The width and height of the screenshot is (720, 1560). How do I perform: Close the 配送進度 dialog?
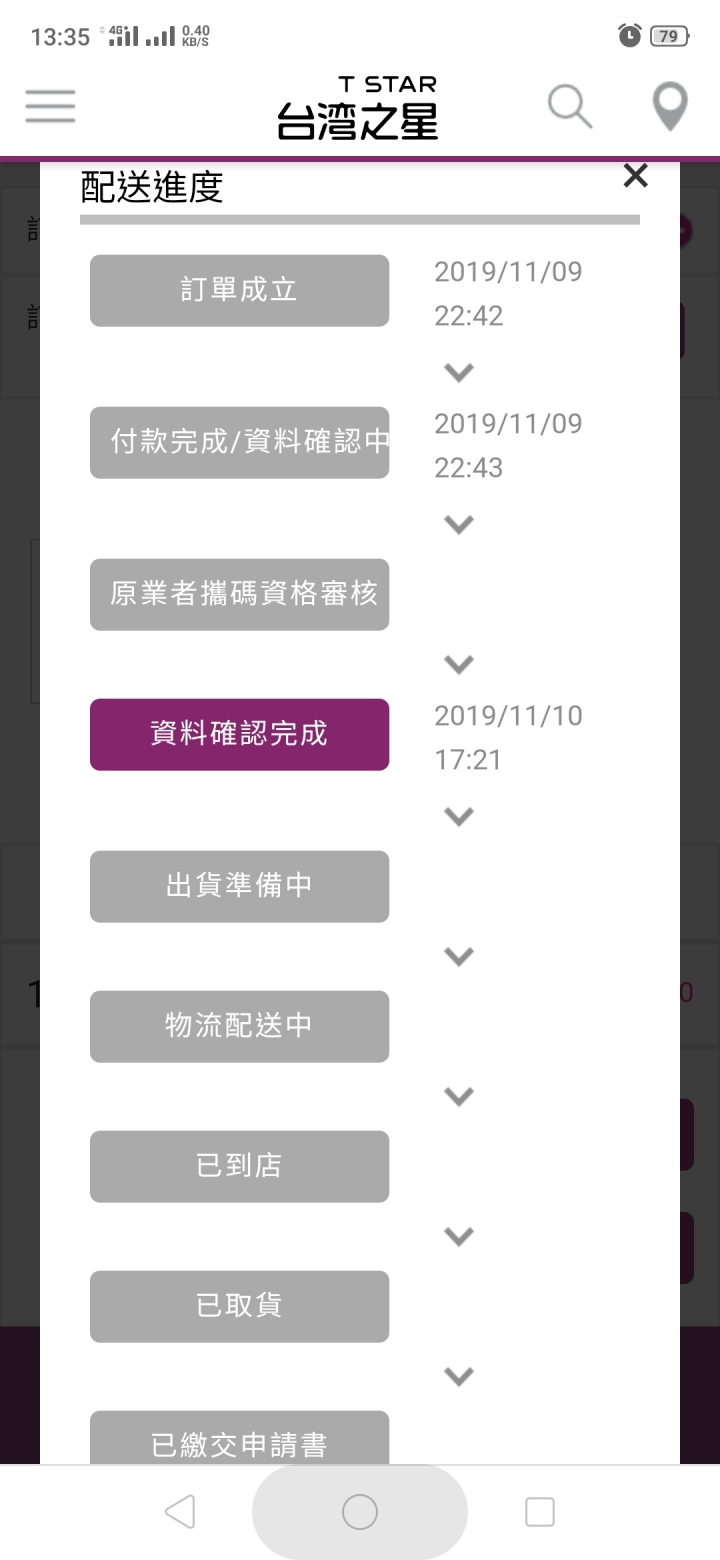tap(635, 176)
